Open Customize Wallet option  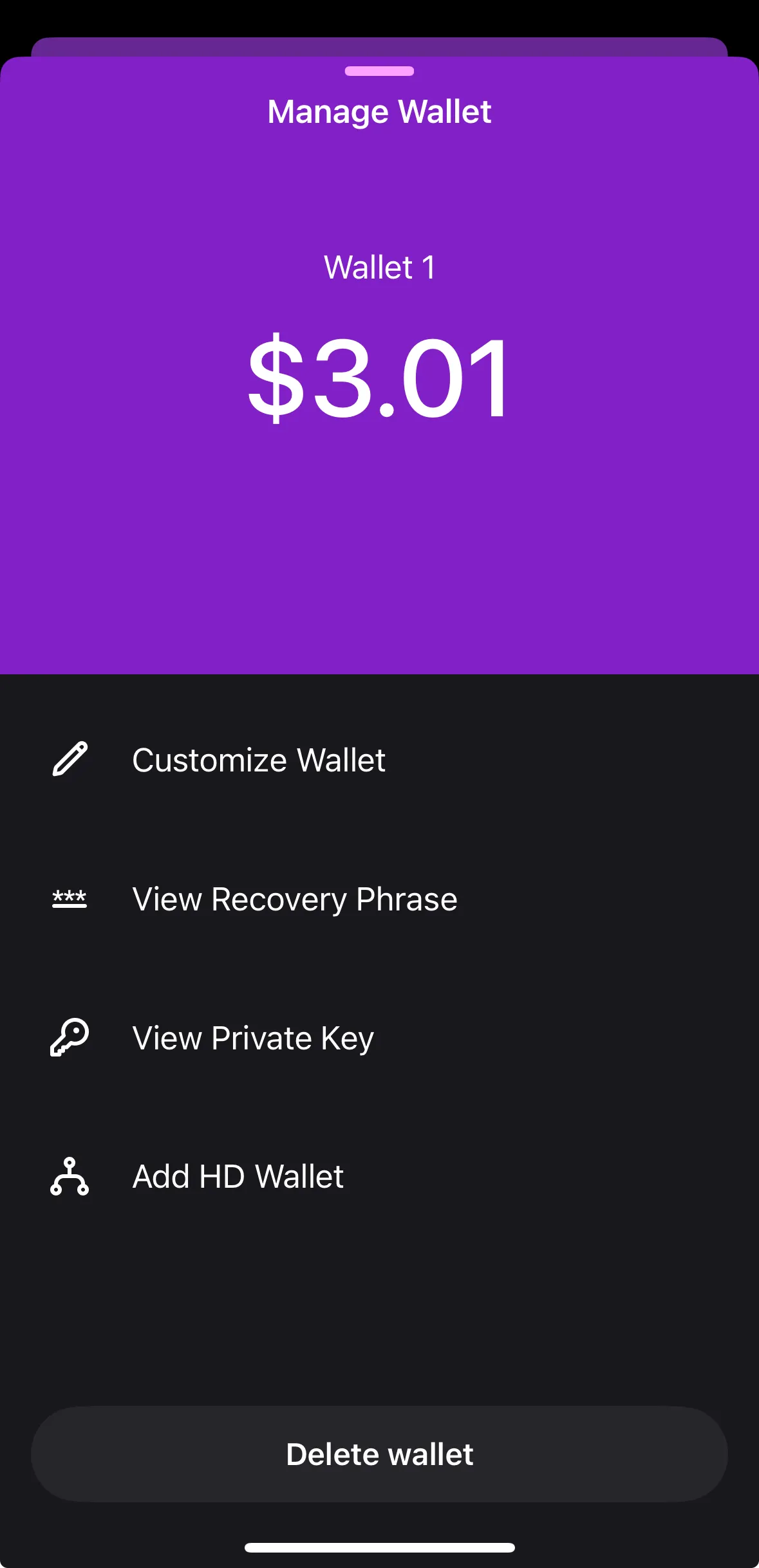click(x=258, y=760)
